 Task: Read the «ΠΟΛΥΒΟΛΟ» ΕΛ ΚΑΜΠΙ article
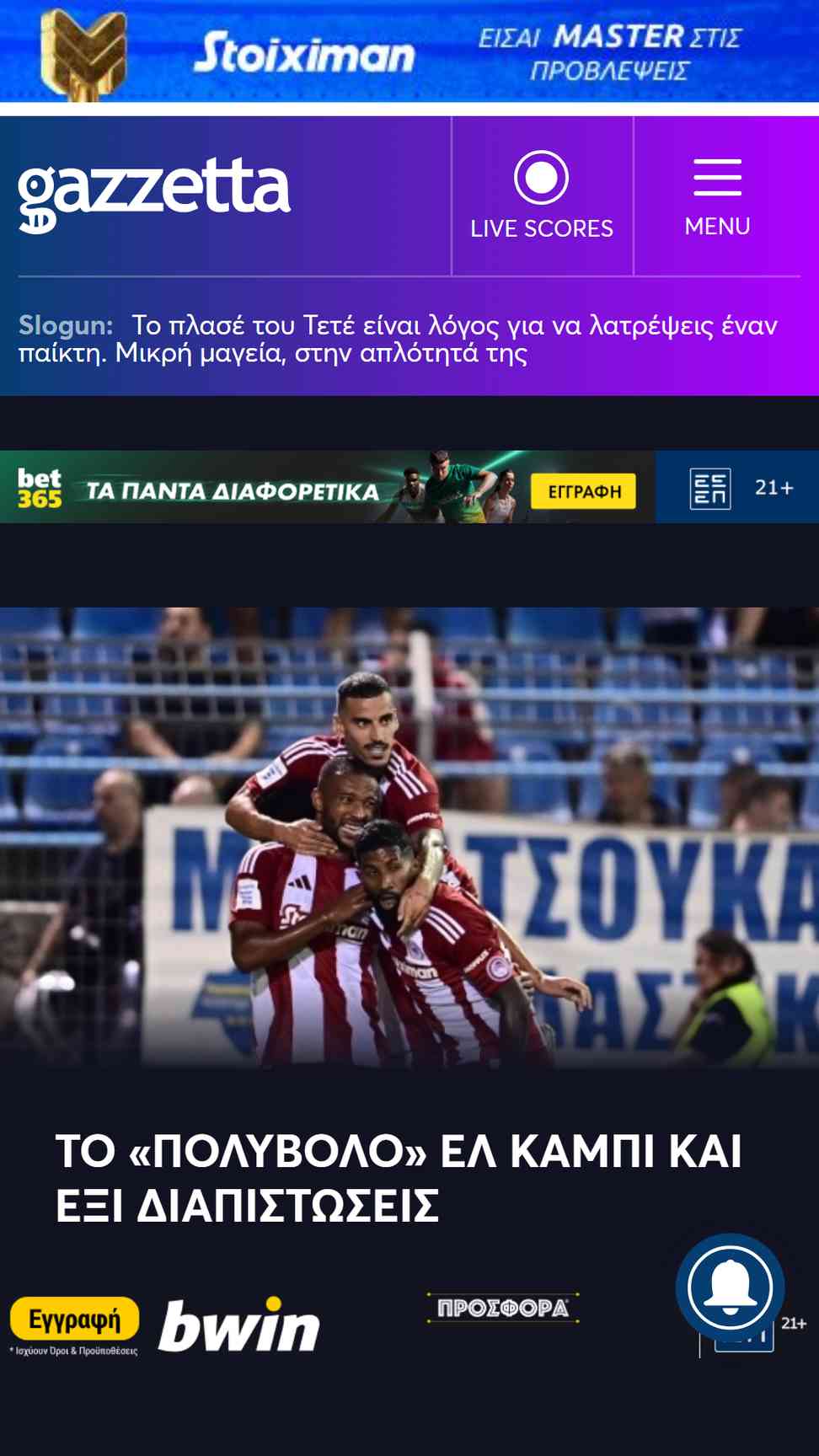(x=399, y=1178)
